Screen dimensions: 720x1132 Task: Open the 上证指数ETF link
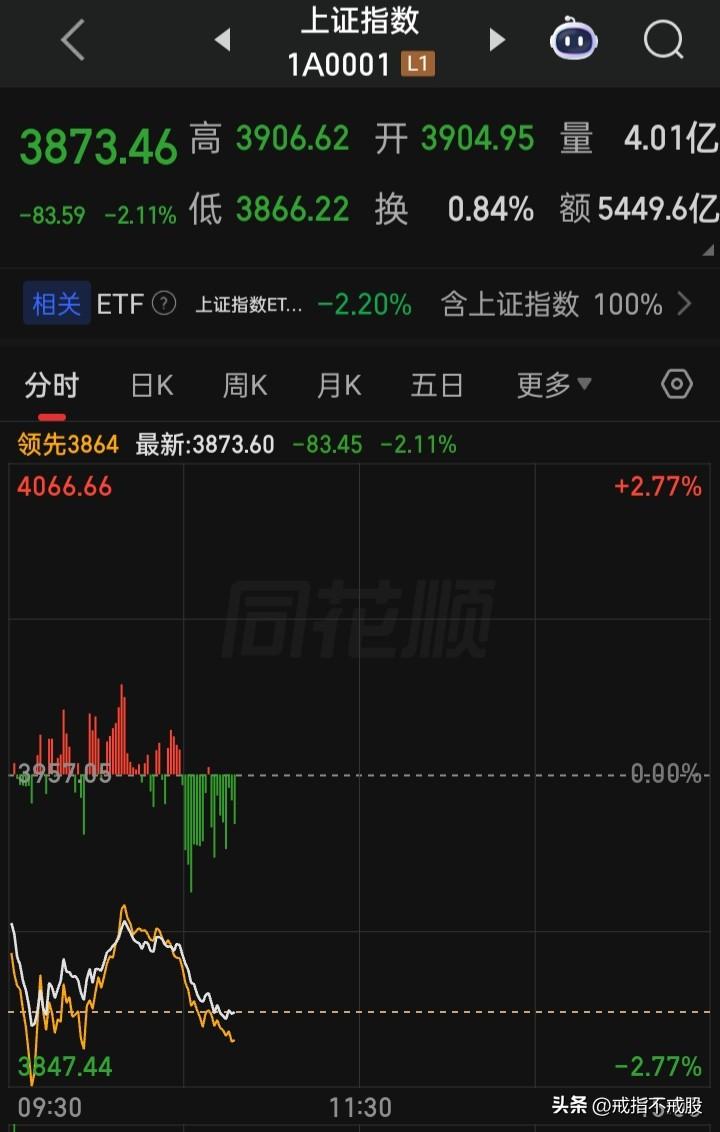click(252, 304)
